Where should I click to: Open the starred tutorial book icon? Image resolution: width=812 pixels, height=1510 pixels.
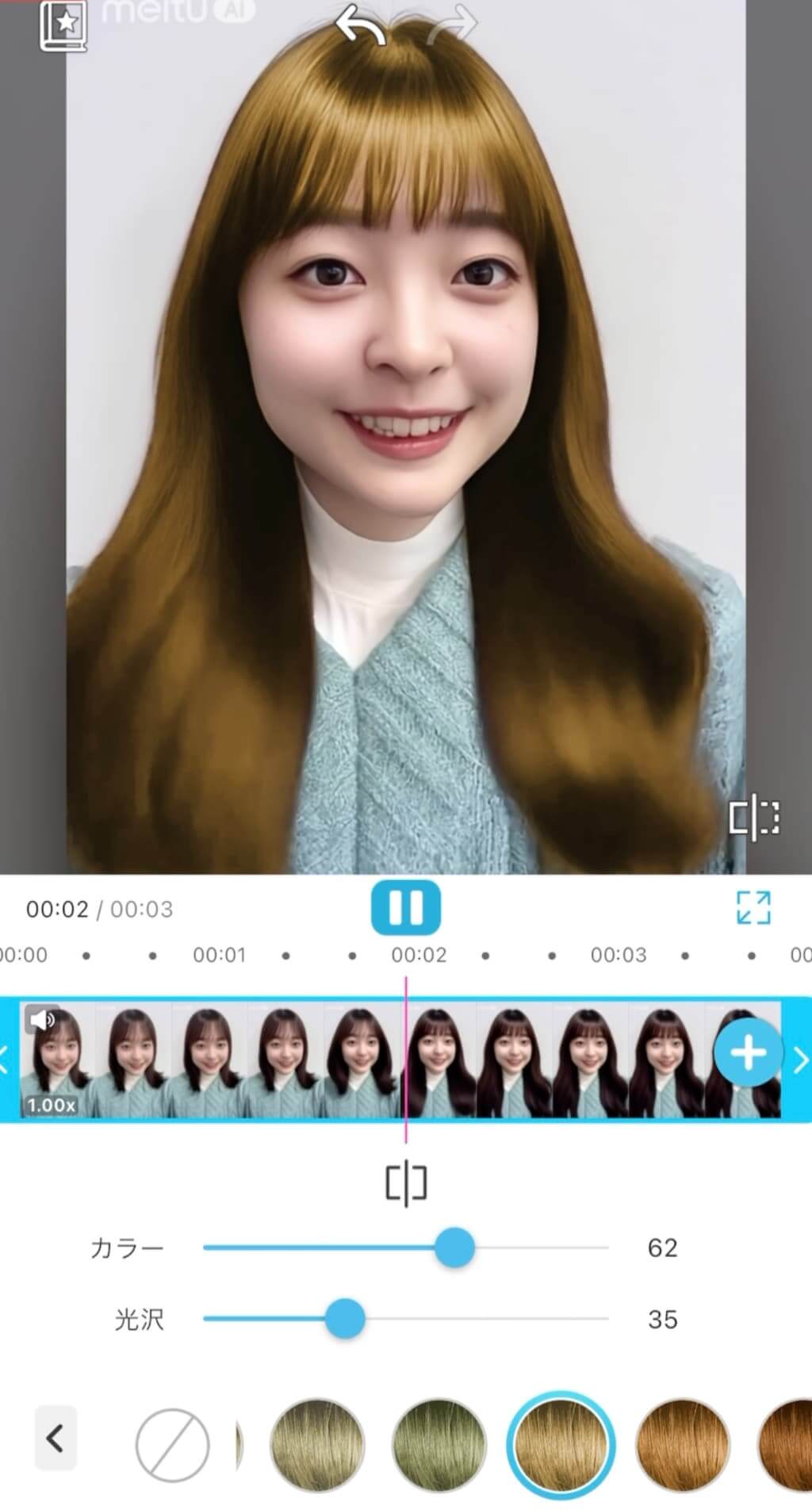[x=63, y=25]
